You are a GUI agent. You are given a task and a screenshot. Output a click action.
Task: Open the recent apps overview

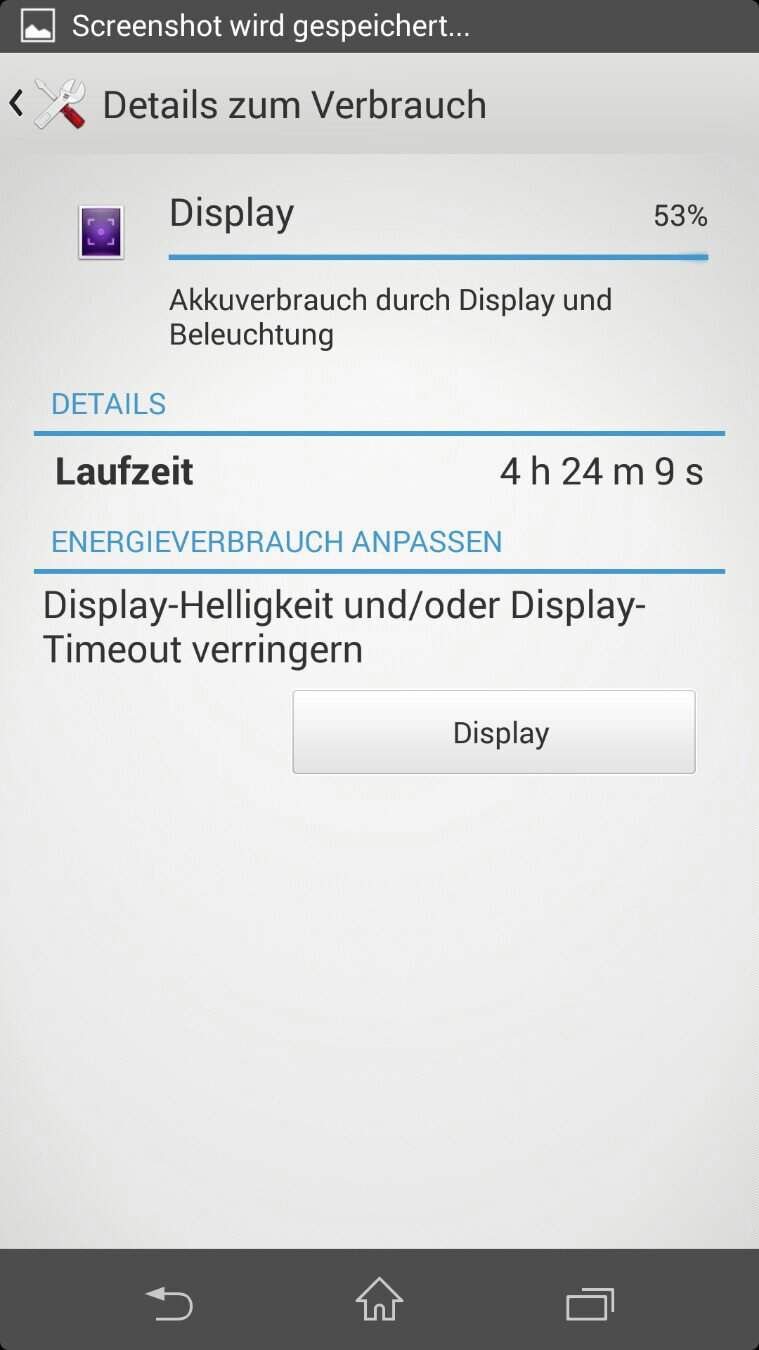(x=589, y=1303)
